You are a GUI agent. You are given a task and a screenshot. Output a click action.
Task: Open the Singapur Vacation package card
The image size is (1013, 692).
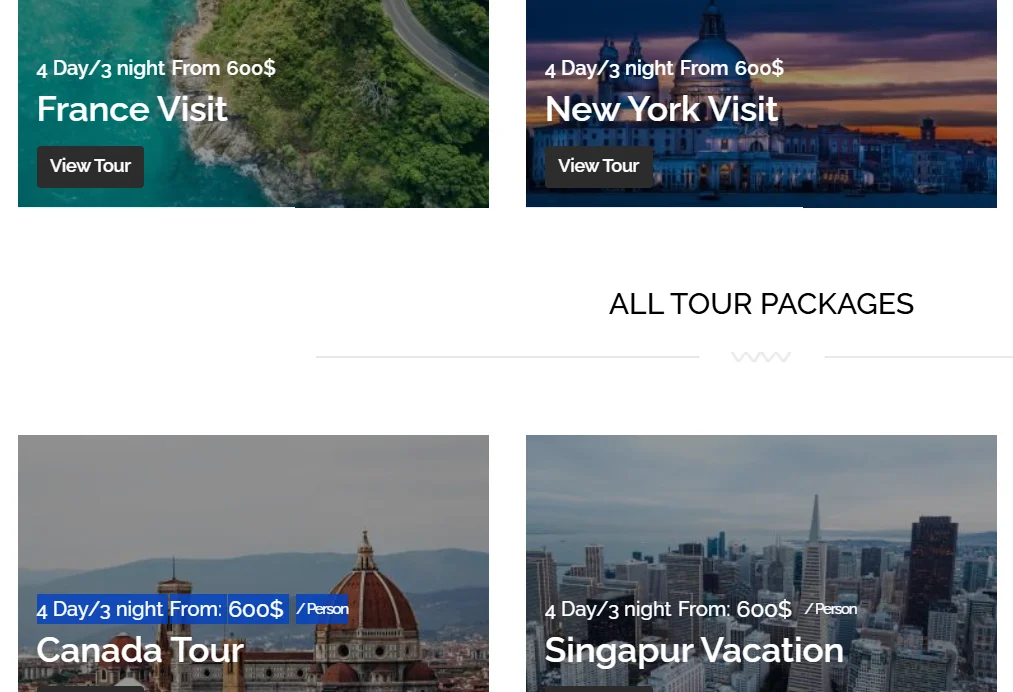[x=761, y=563]
